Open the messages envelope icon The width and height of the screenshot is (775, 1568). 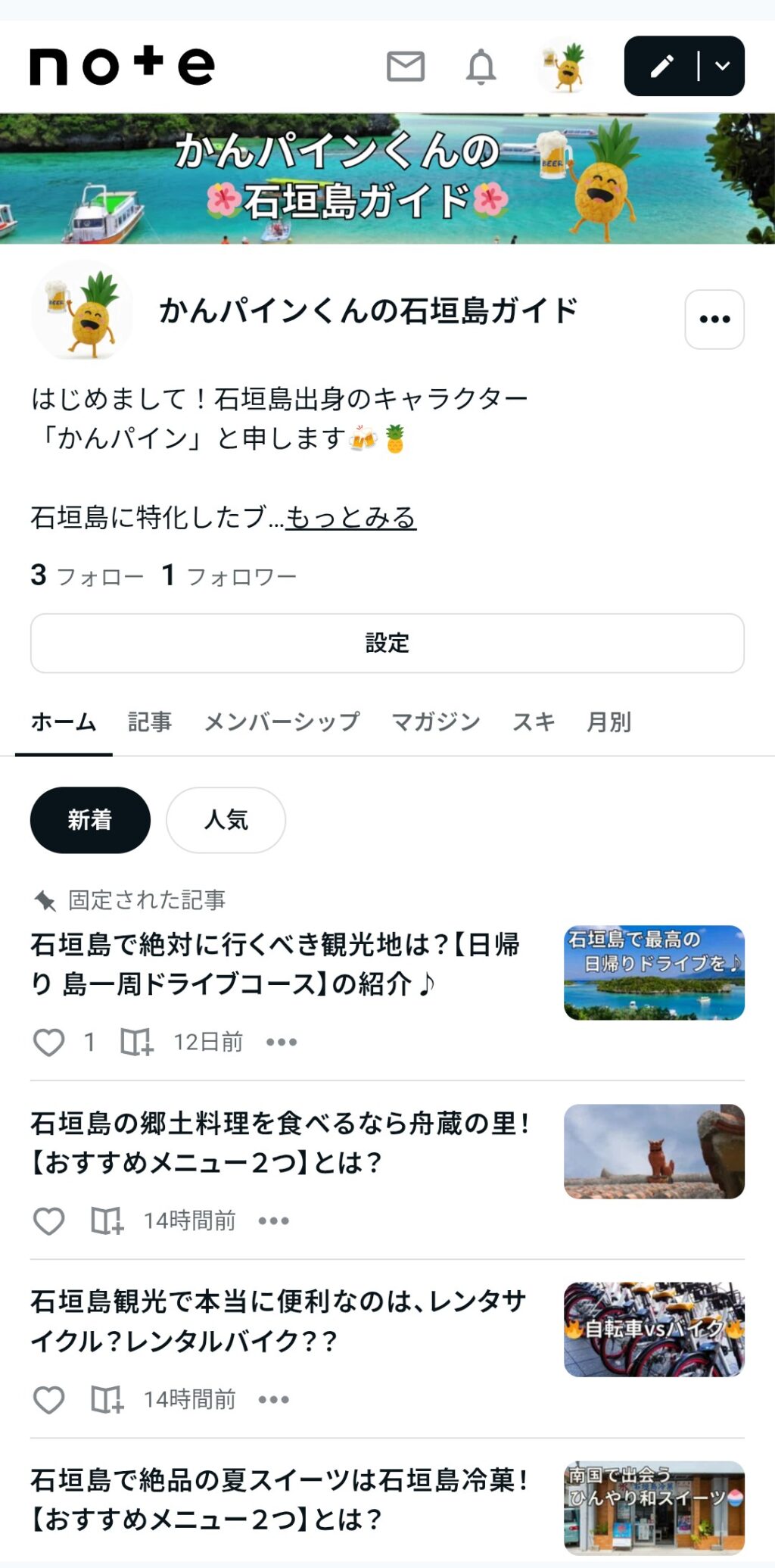pos(405,67)
